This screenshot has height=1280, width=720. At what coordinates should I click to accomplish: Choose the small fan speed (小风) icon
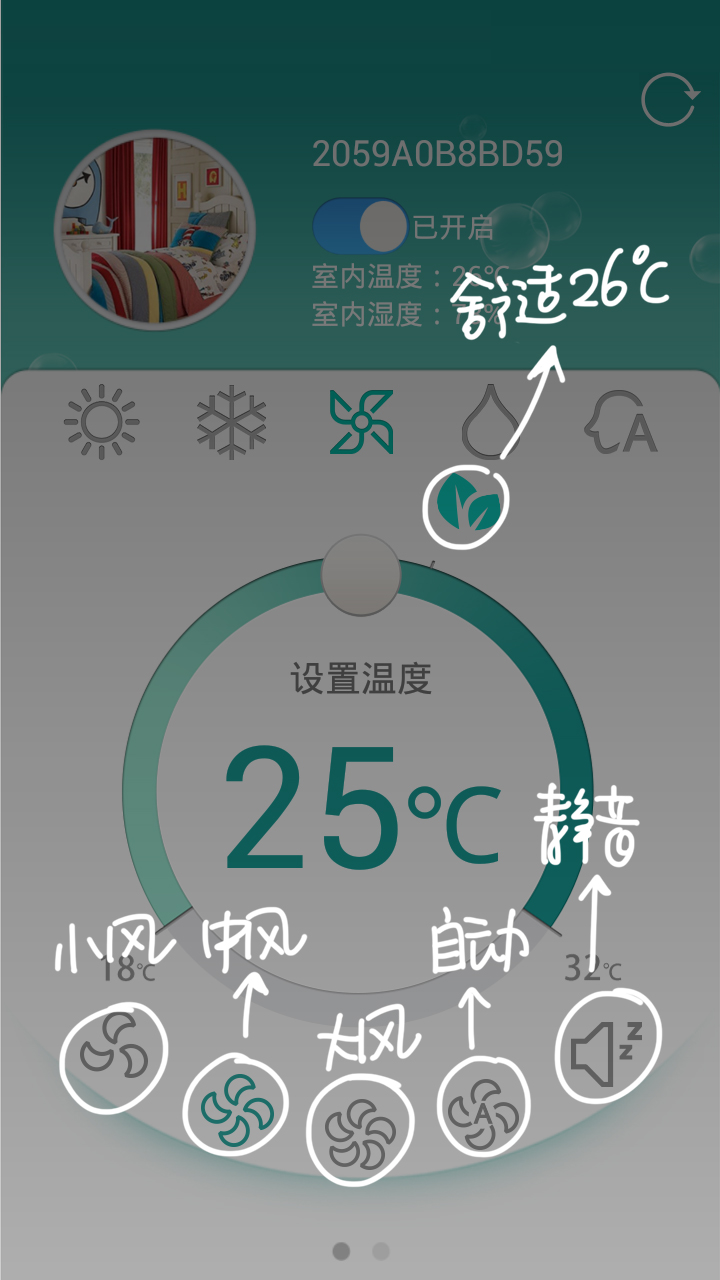point(113,1057)
